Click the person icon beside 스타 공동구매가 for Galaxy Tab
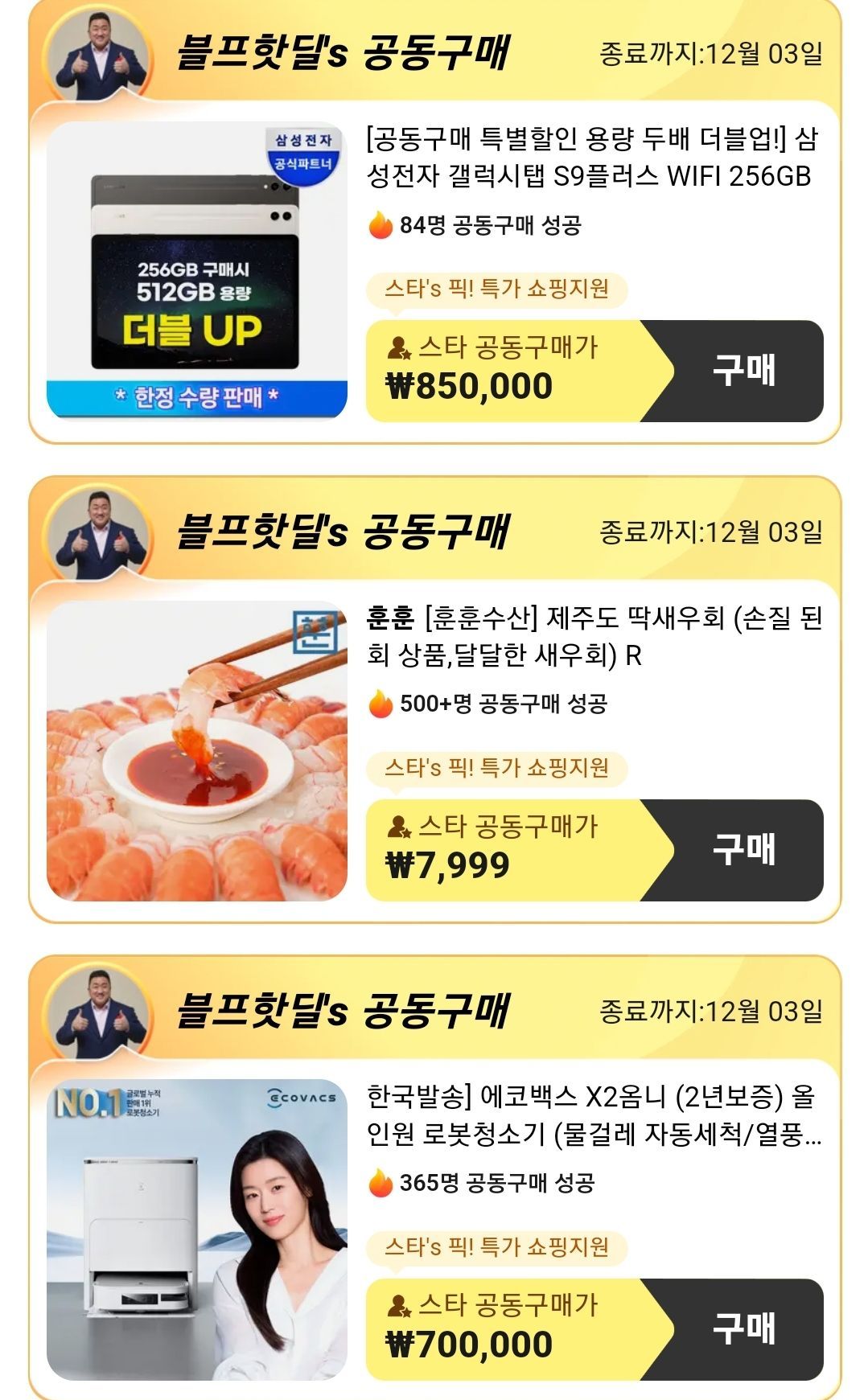 click(397, 347)
